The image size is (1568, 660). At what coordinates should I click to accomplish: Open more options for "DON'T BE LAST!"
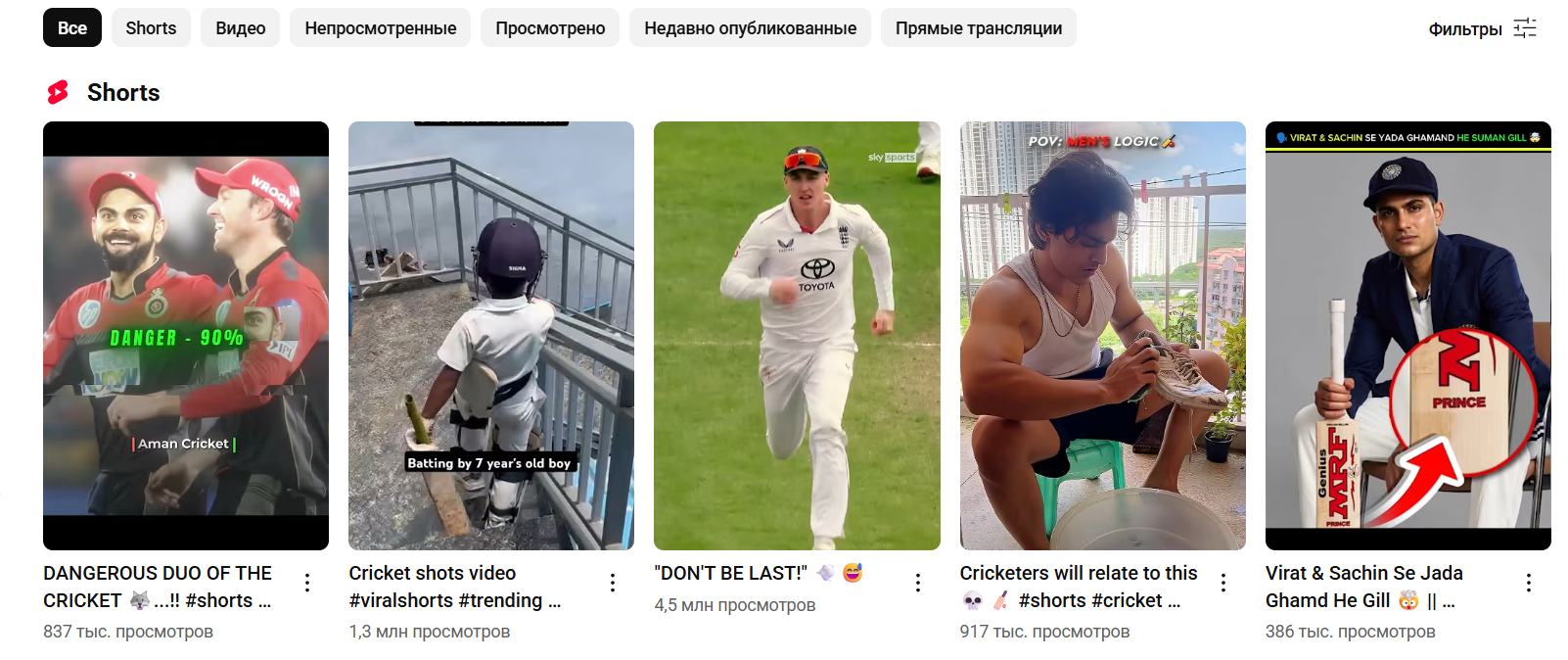click(x=918, y=583)
